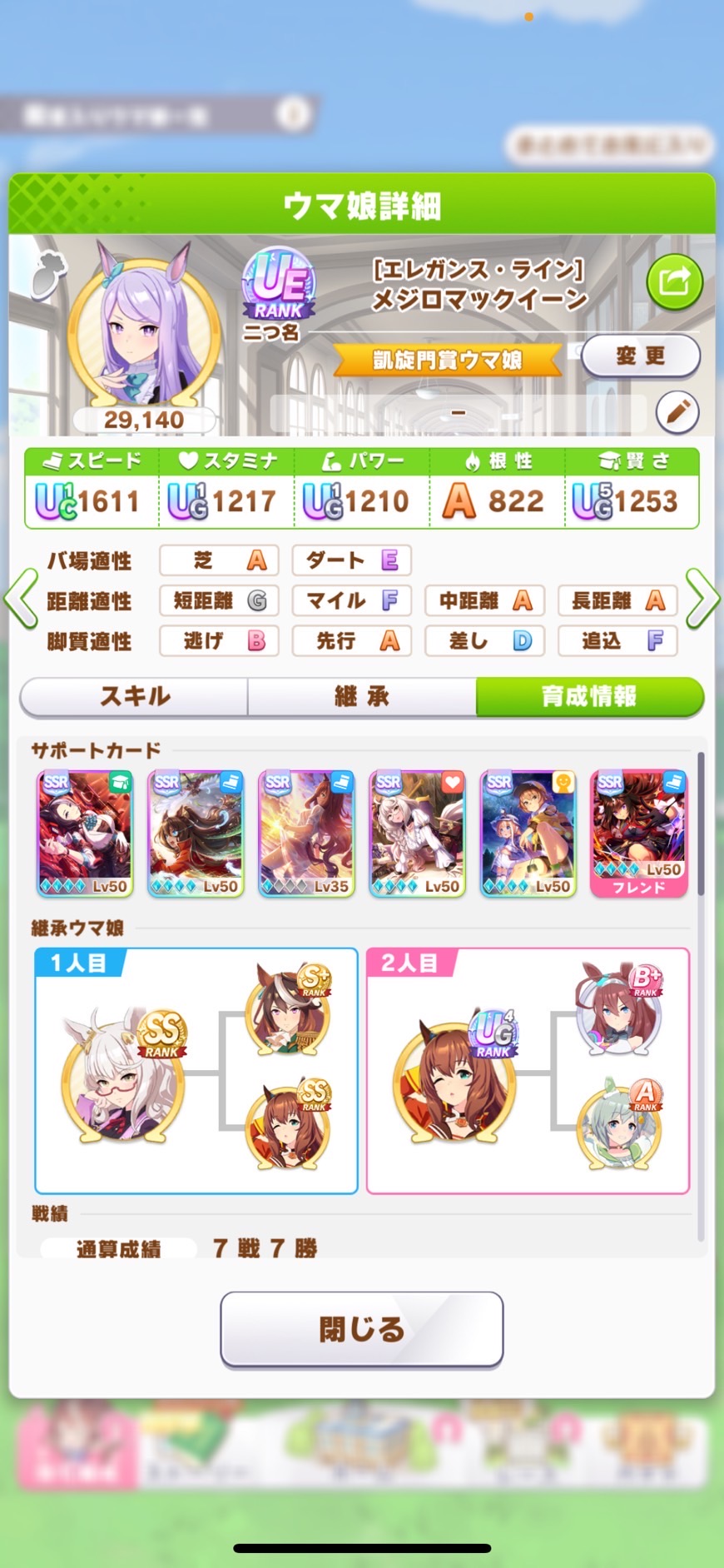The image size is (724, 1568).
Task: Open the フレンド support card
Action: (x=639, y=833)
